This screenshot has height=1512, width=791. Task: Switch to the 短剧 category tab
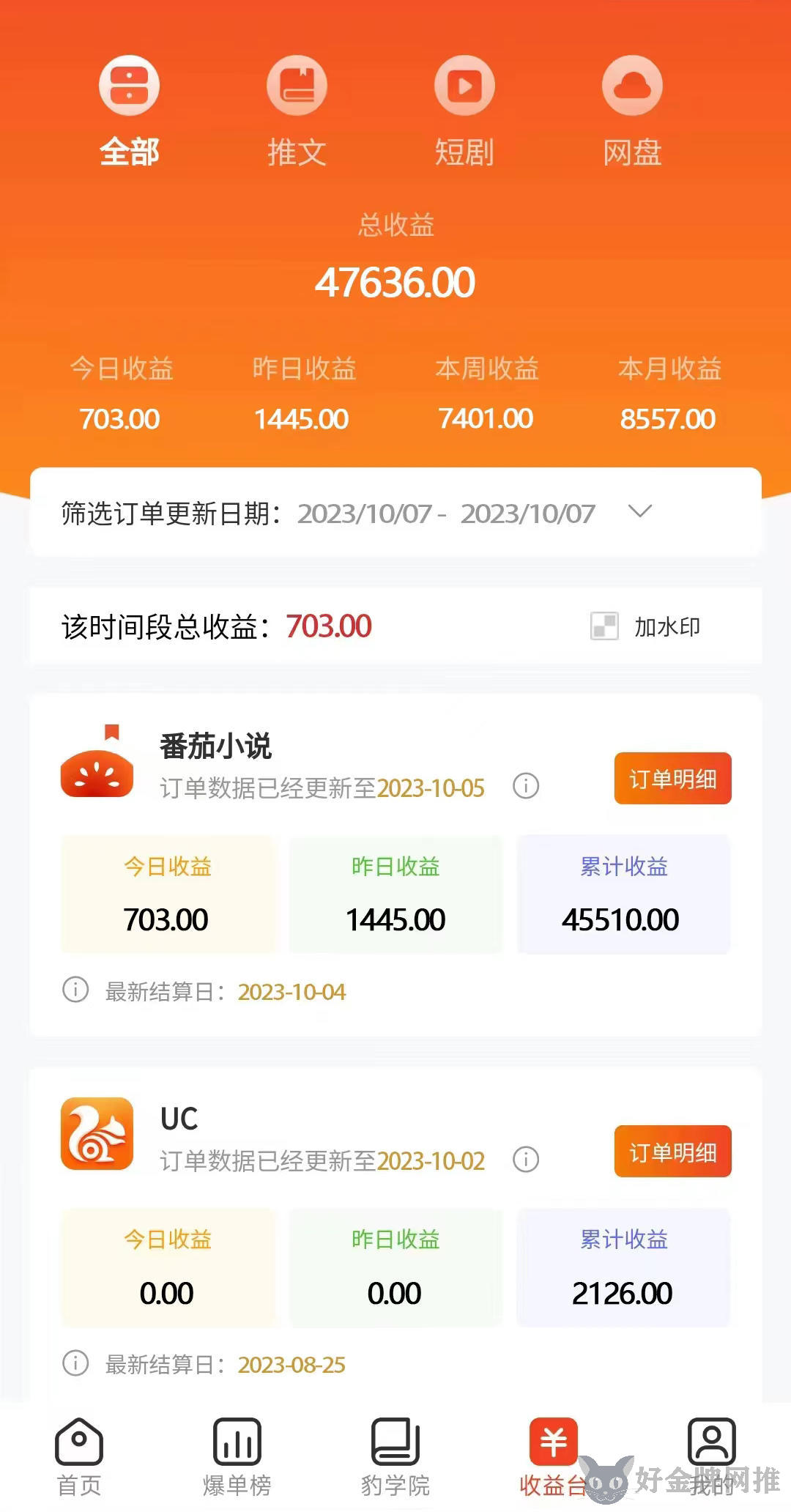click(x=464, y=111)
